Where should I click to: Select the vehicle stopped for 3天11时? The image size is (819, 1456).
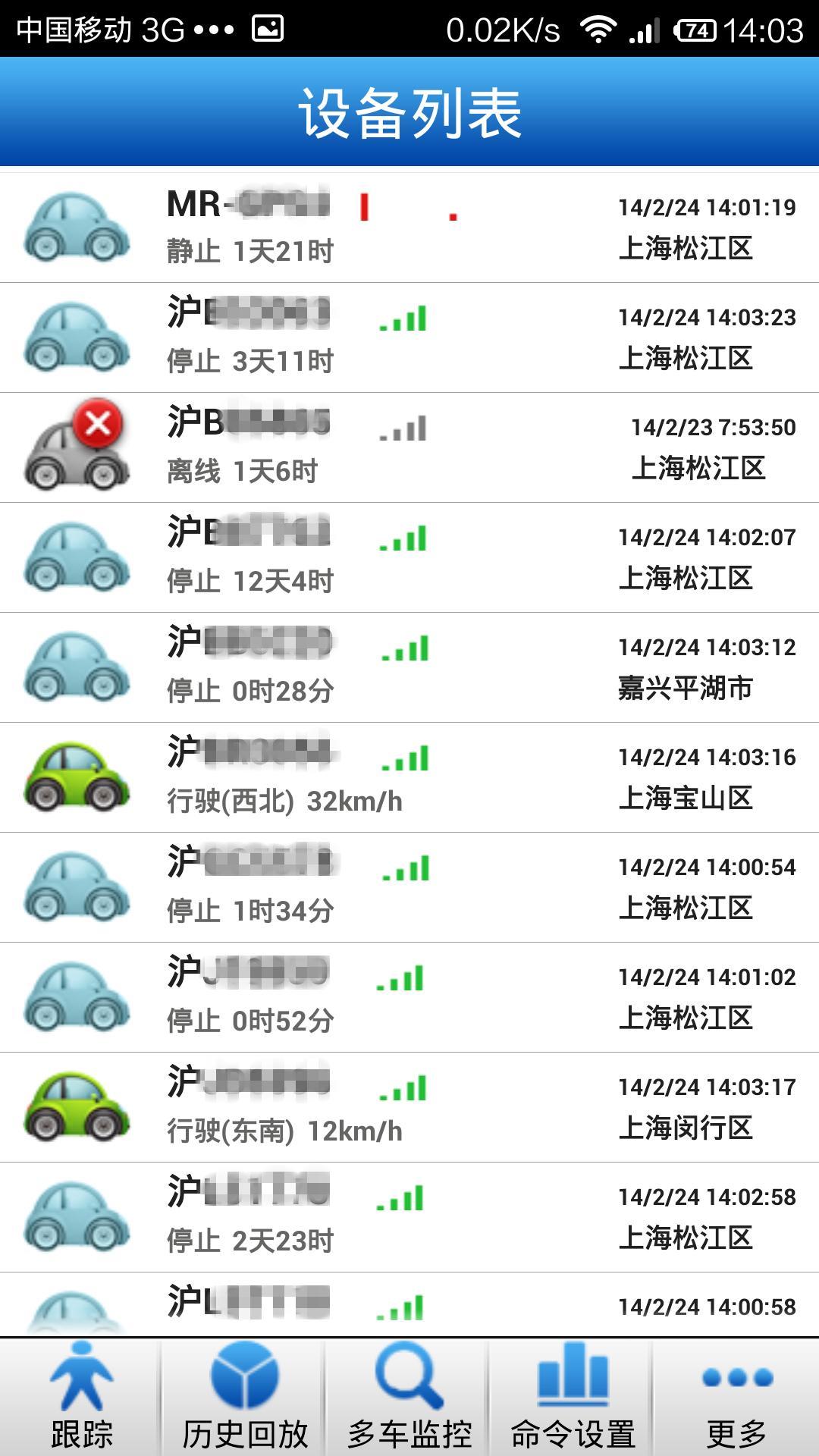[409, 337]
